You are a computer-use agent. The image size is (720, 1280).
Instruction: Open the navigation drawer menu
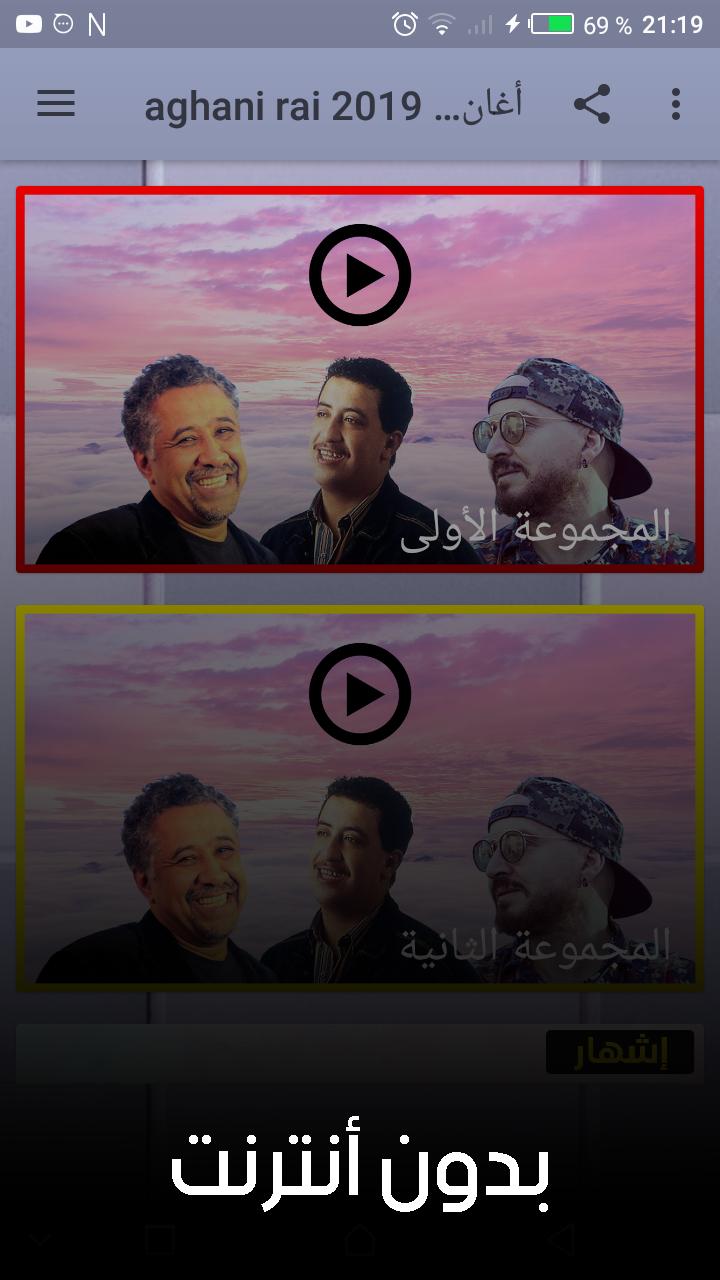tap(56, 104)
